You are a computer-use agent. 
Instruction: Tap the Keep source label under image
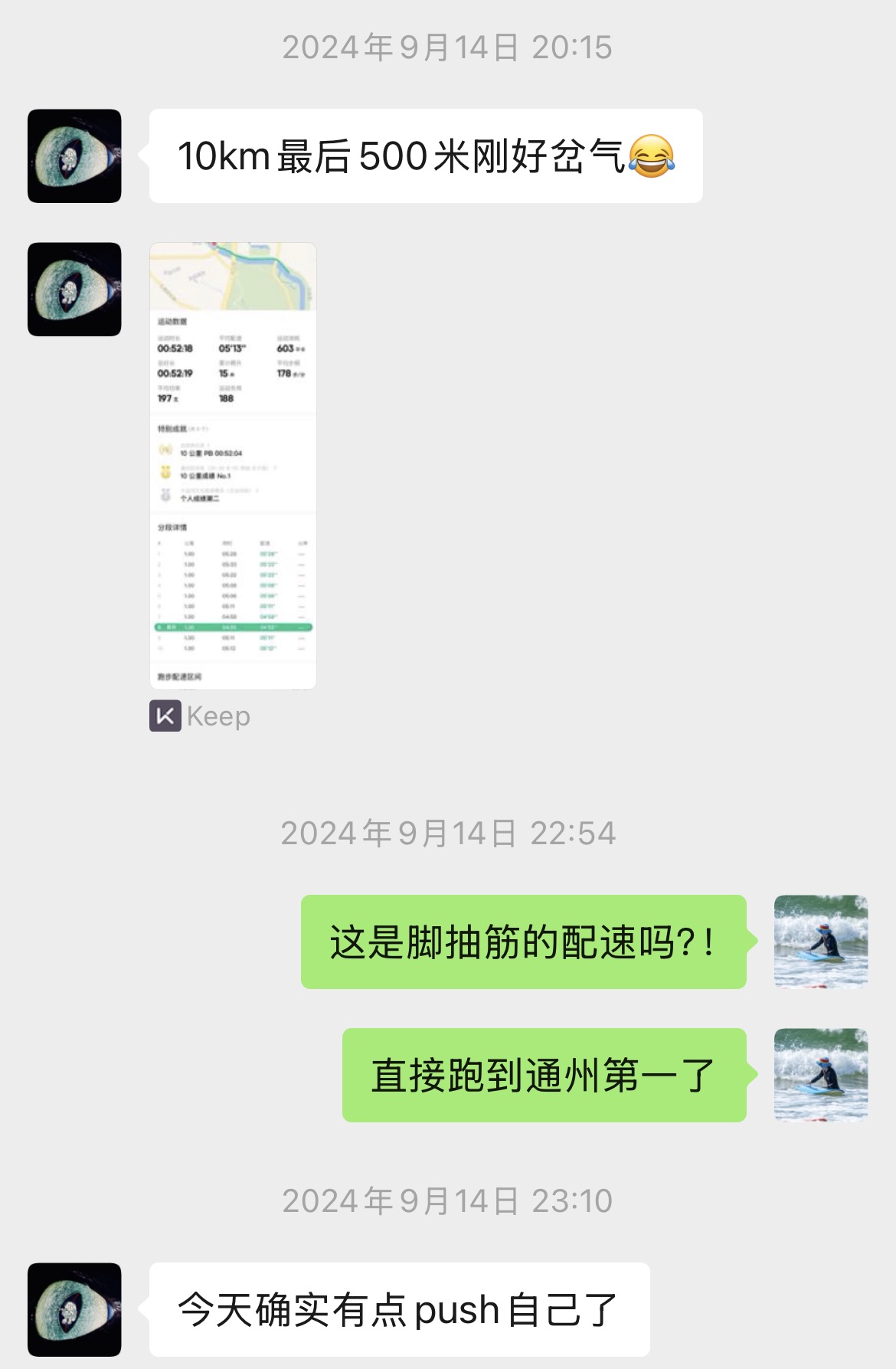pyautogui.click(x=201, y=716)
